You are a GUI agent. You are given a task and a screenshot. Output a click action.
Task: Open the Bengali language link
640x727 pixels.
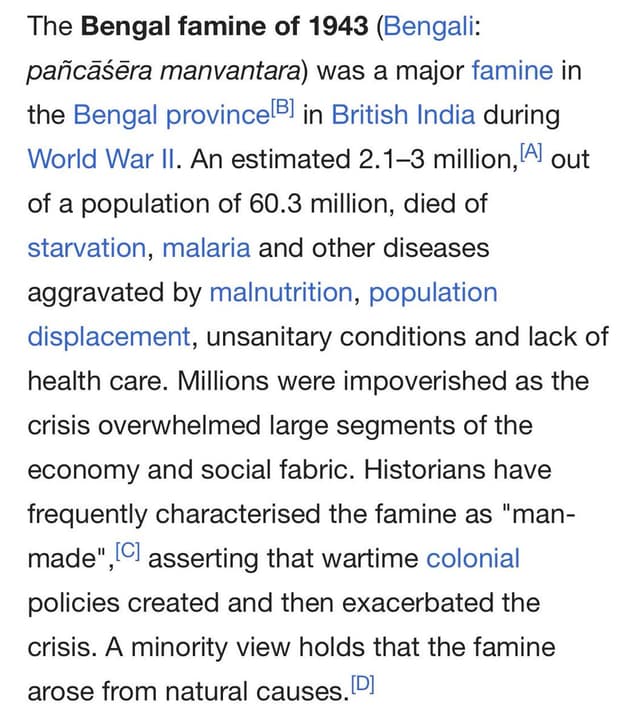tap(428, 27)
